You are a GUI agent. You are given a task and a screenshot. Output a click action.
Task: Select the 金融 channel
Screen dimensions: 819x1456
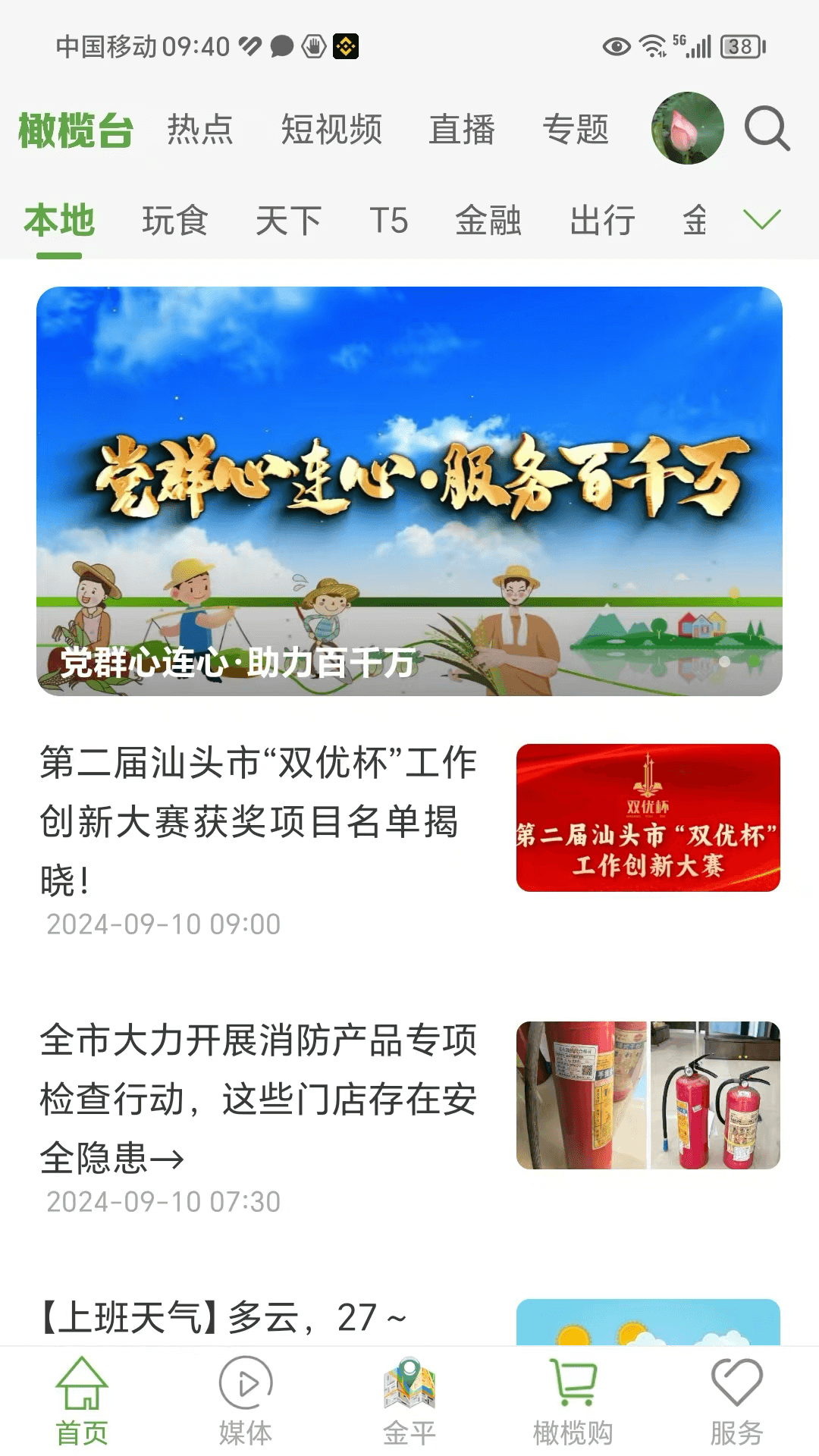489,221
